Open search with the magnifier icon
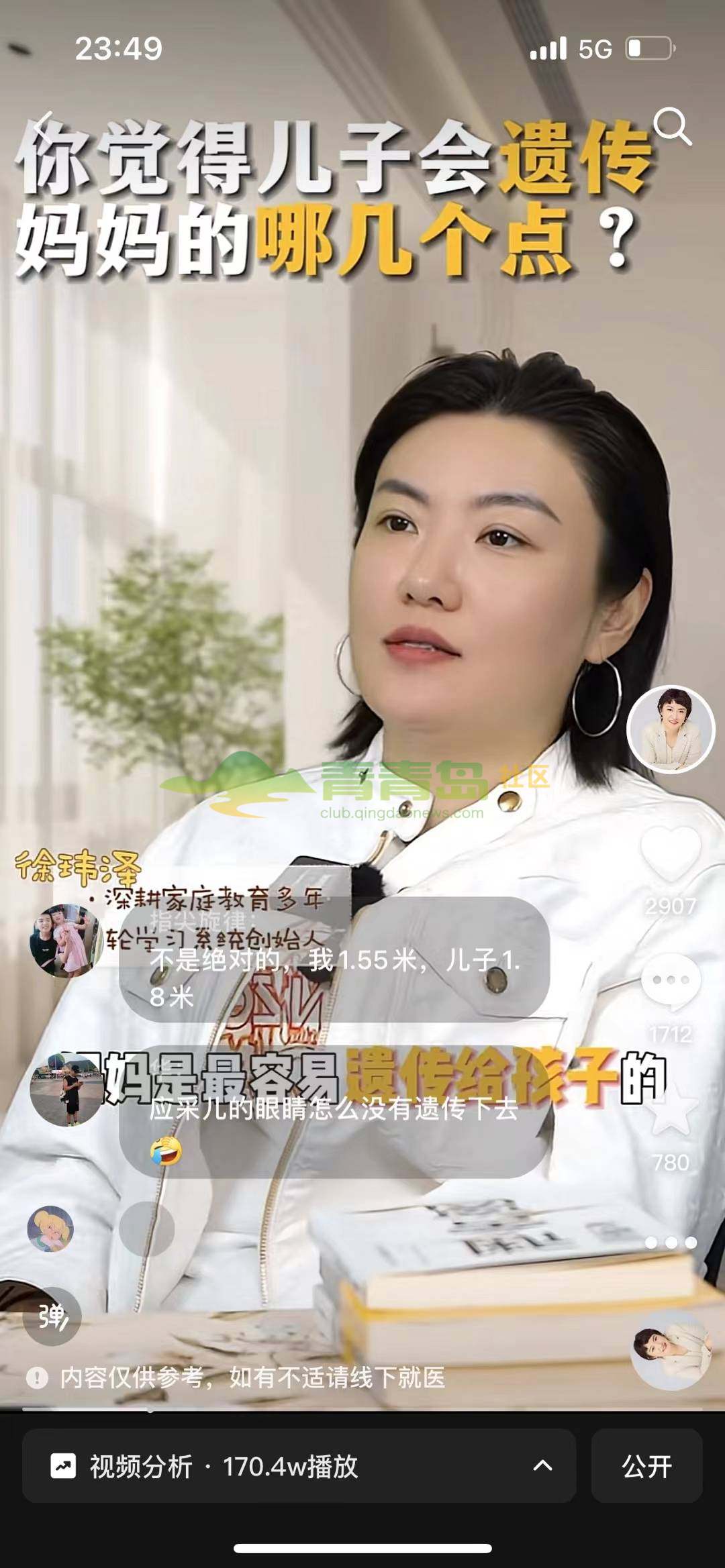725x1568 pixels. [672, 125]
